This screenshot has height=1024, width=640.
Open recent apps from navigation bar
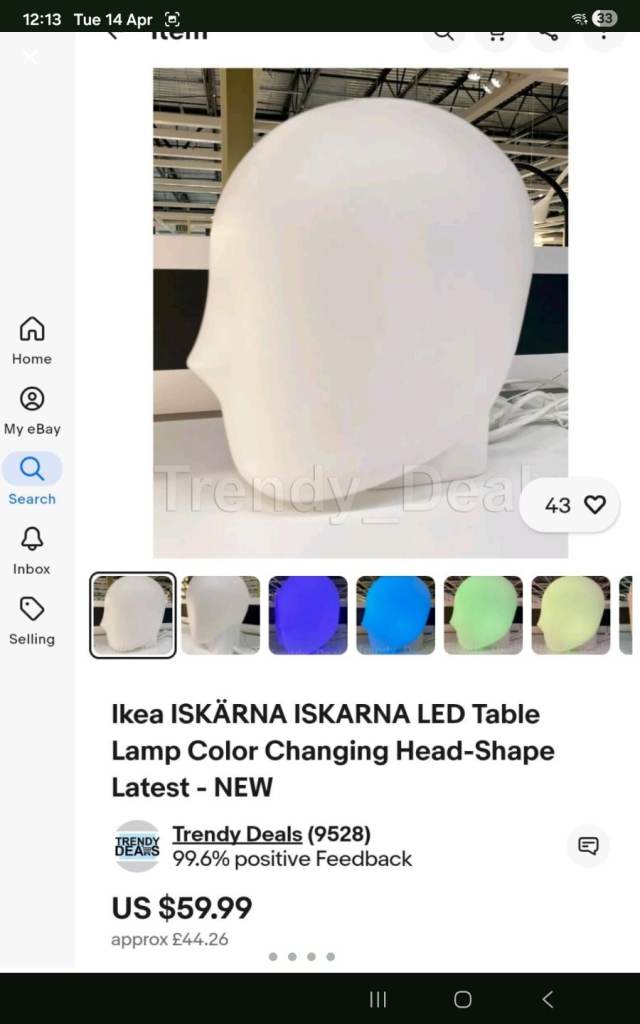[x=378, y=999]
